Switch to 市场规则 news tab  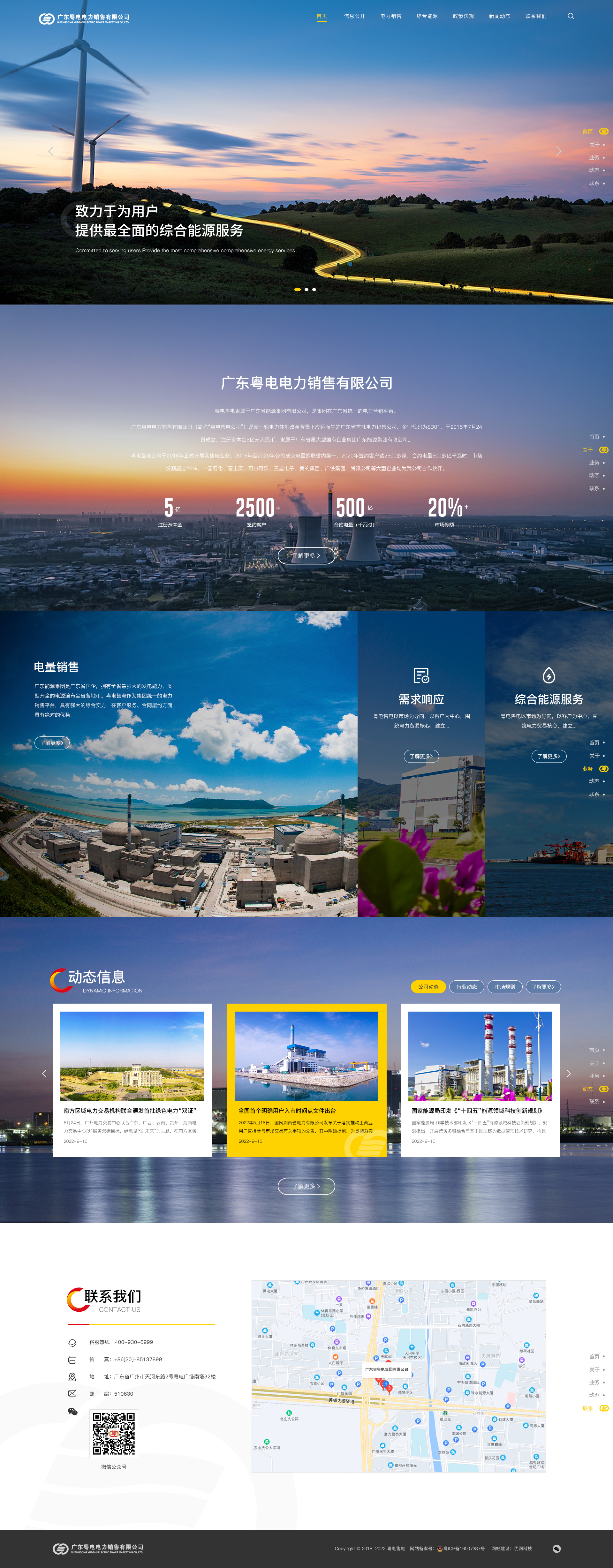(505, 987)
